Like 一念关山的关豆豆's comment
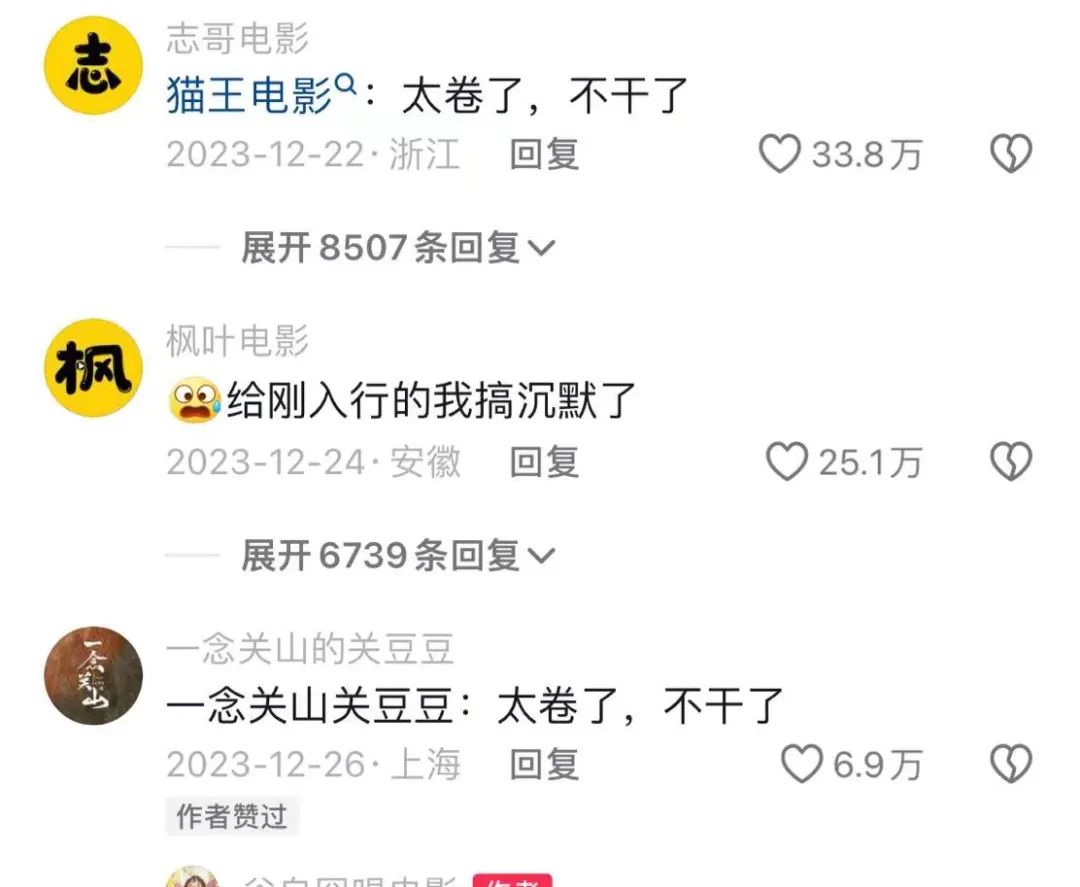 (x=801, y=765)
